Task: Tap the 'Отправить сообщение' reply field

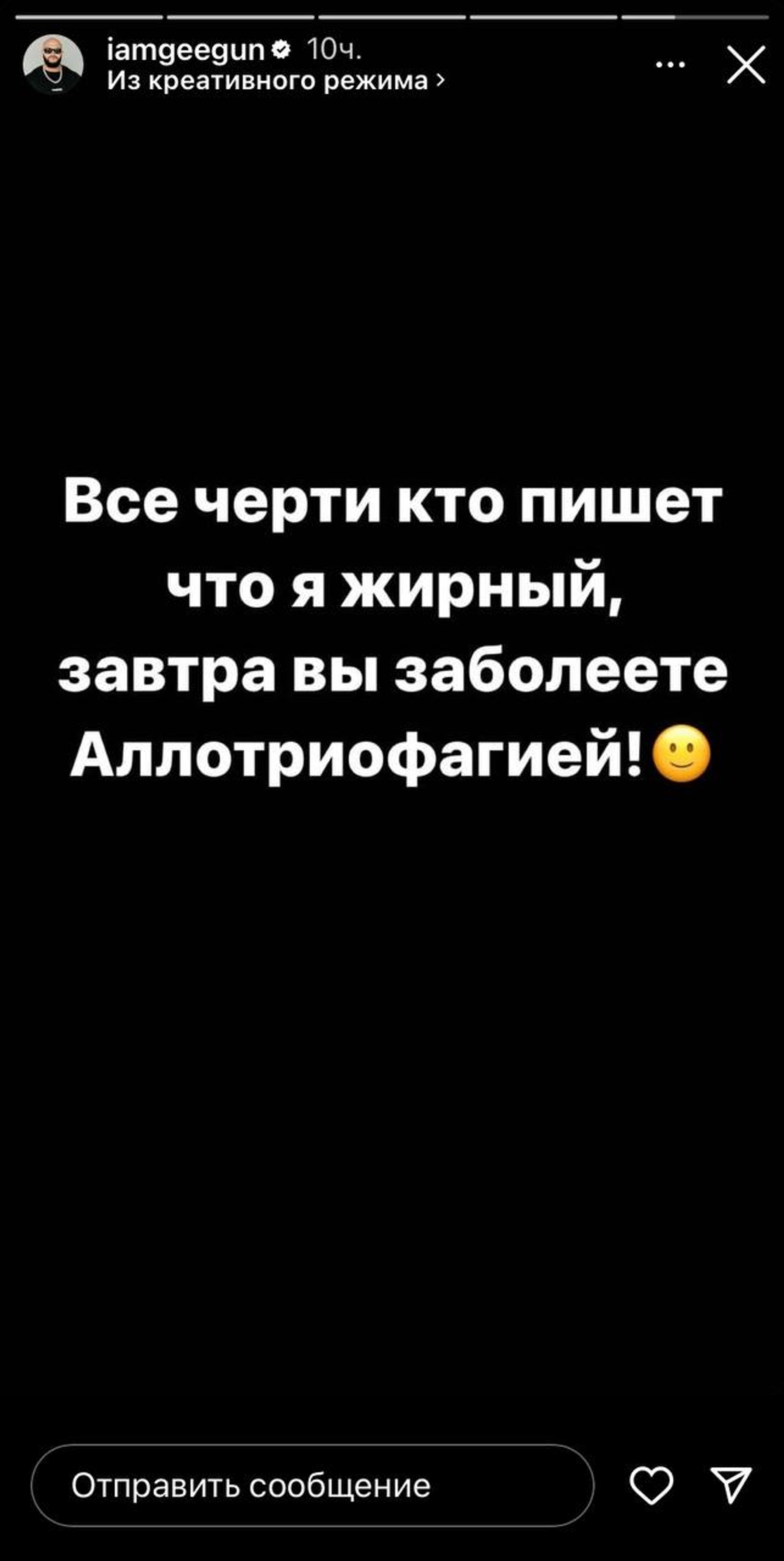Action: (x=312, y=1485)
